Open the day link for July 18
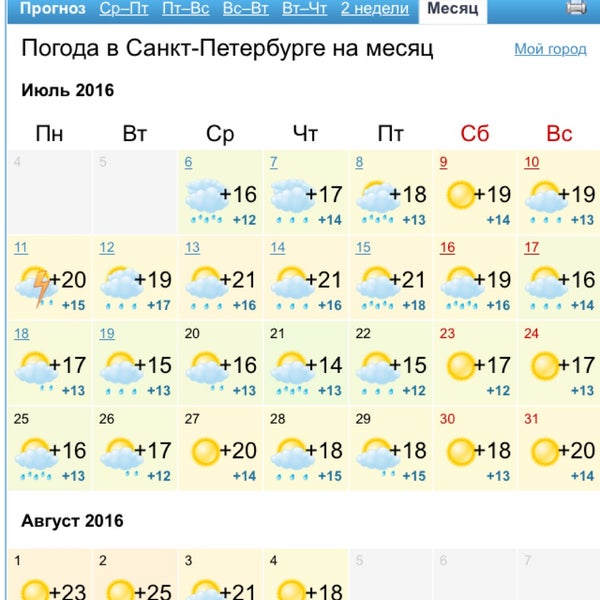 pyautogui.click(x=21, y=334)
